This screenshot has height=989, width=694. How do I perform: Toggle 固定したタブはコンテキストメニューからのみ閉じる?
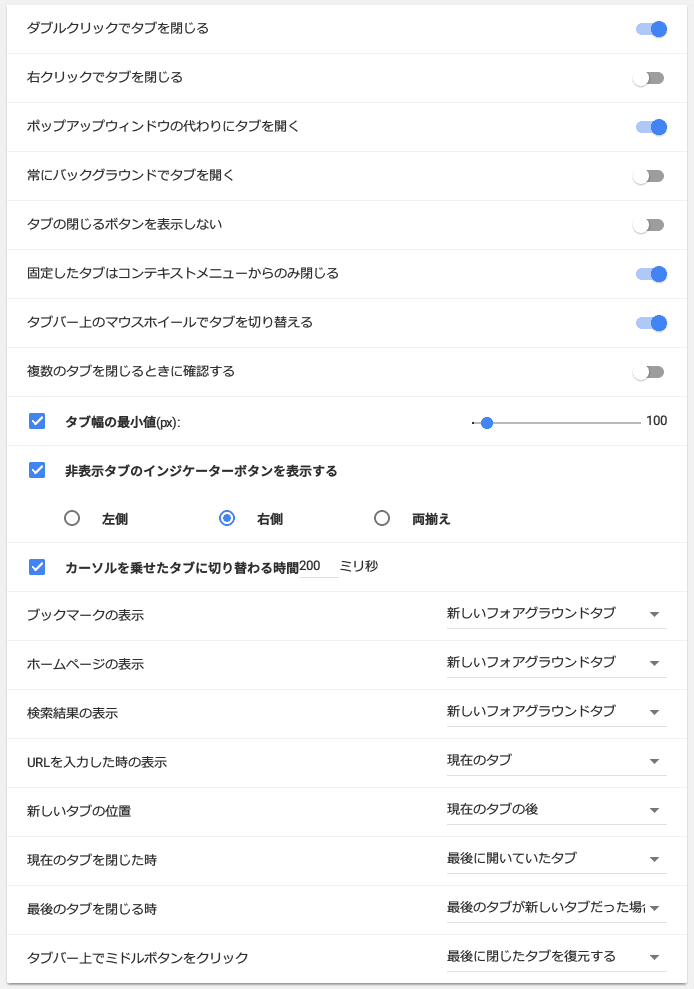point(651,274)
